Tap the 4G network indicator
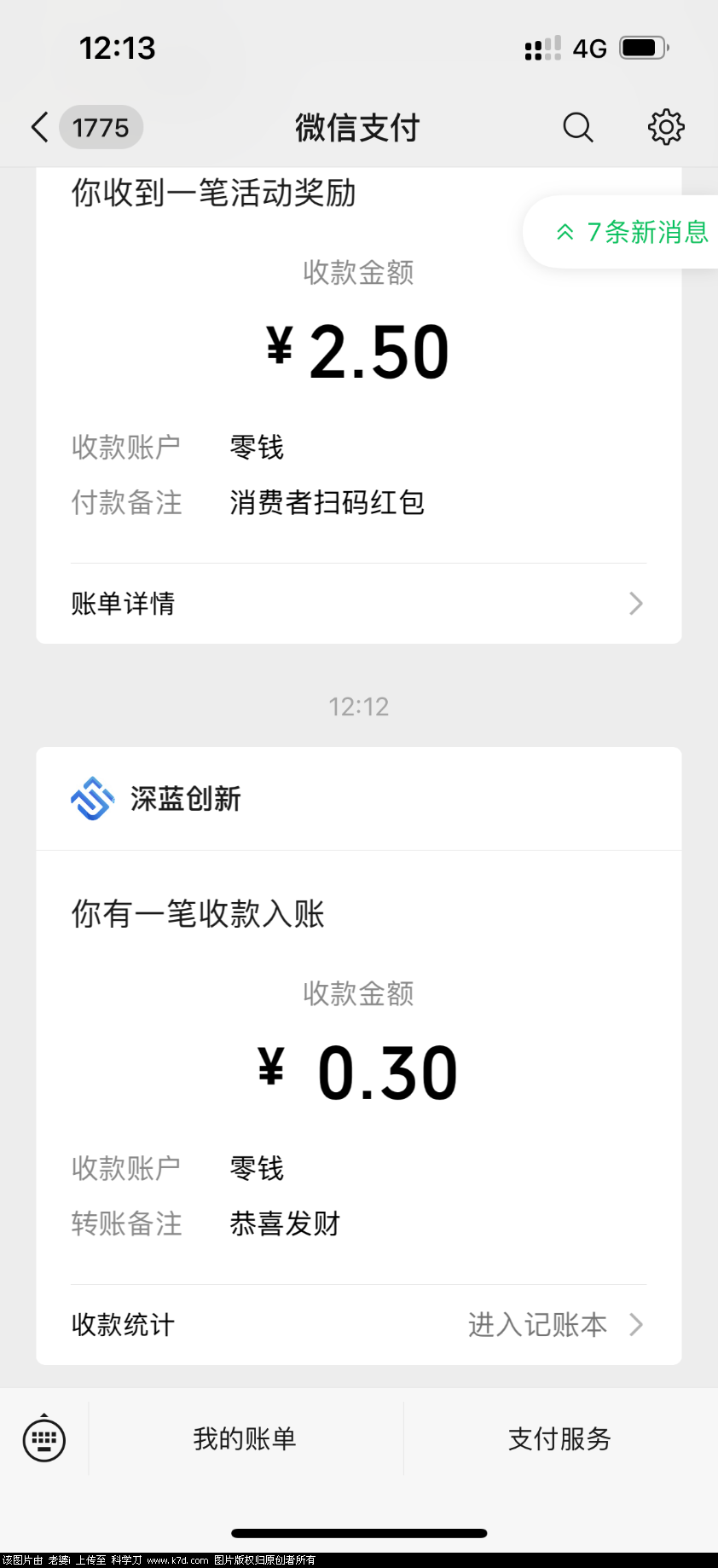 [x=588, y=49]
